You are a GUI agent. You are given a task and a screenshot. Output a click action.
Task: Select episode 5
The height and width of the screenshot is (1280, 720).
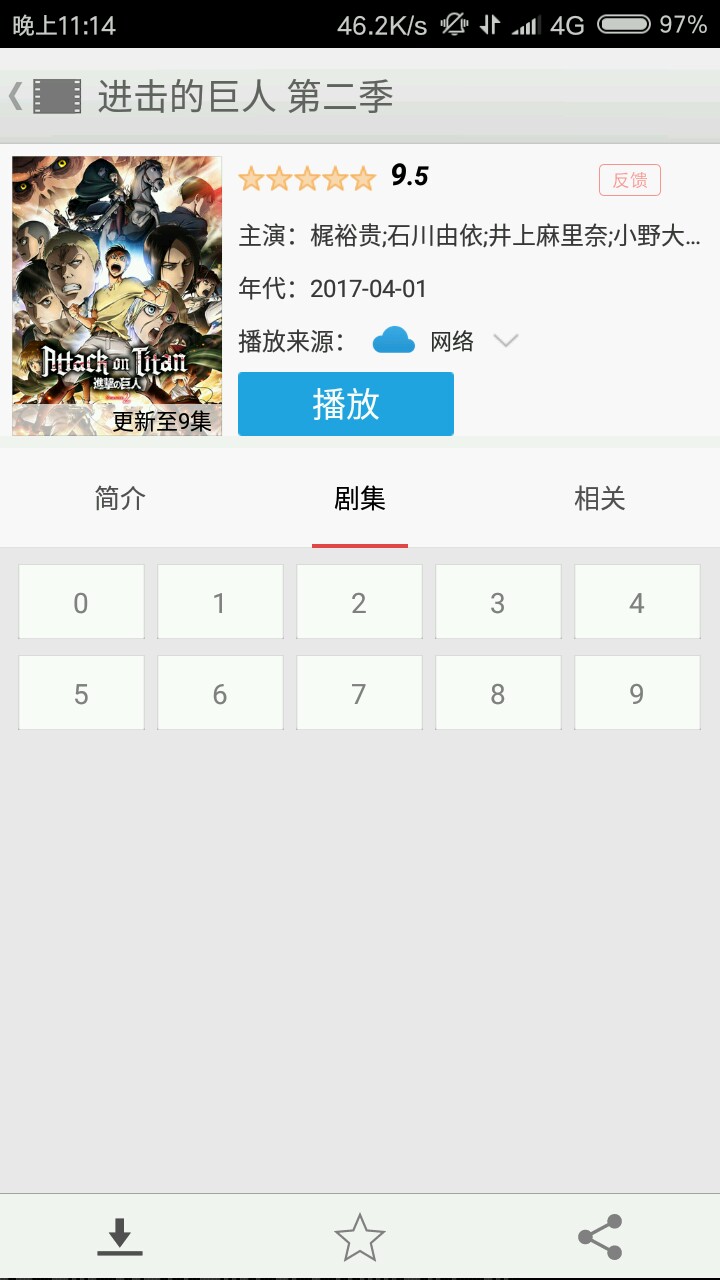click(81, 693)
